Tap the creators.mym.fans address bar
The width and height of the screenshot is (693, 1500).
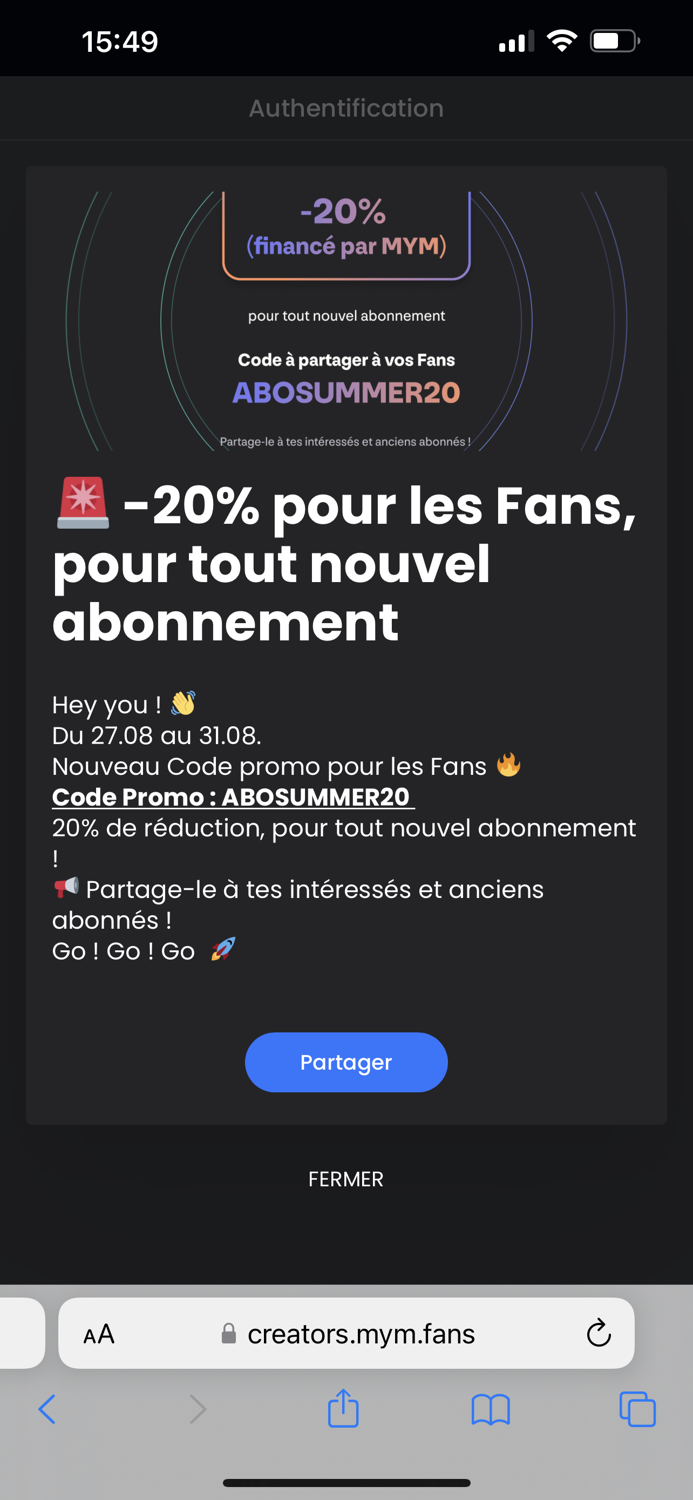(360, 1334)
